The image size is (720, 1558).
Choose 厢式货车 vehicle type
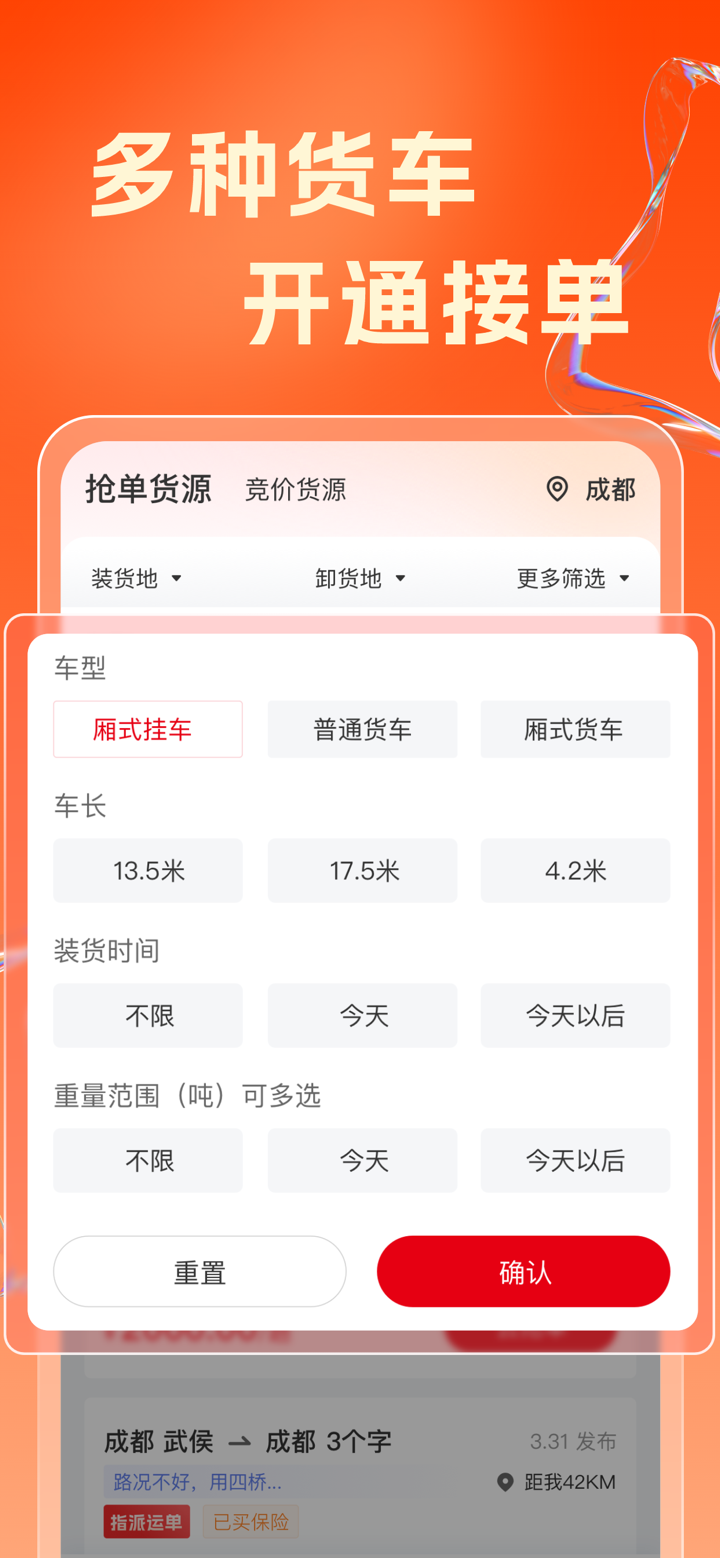[575, 729]
